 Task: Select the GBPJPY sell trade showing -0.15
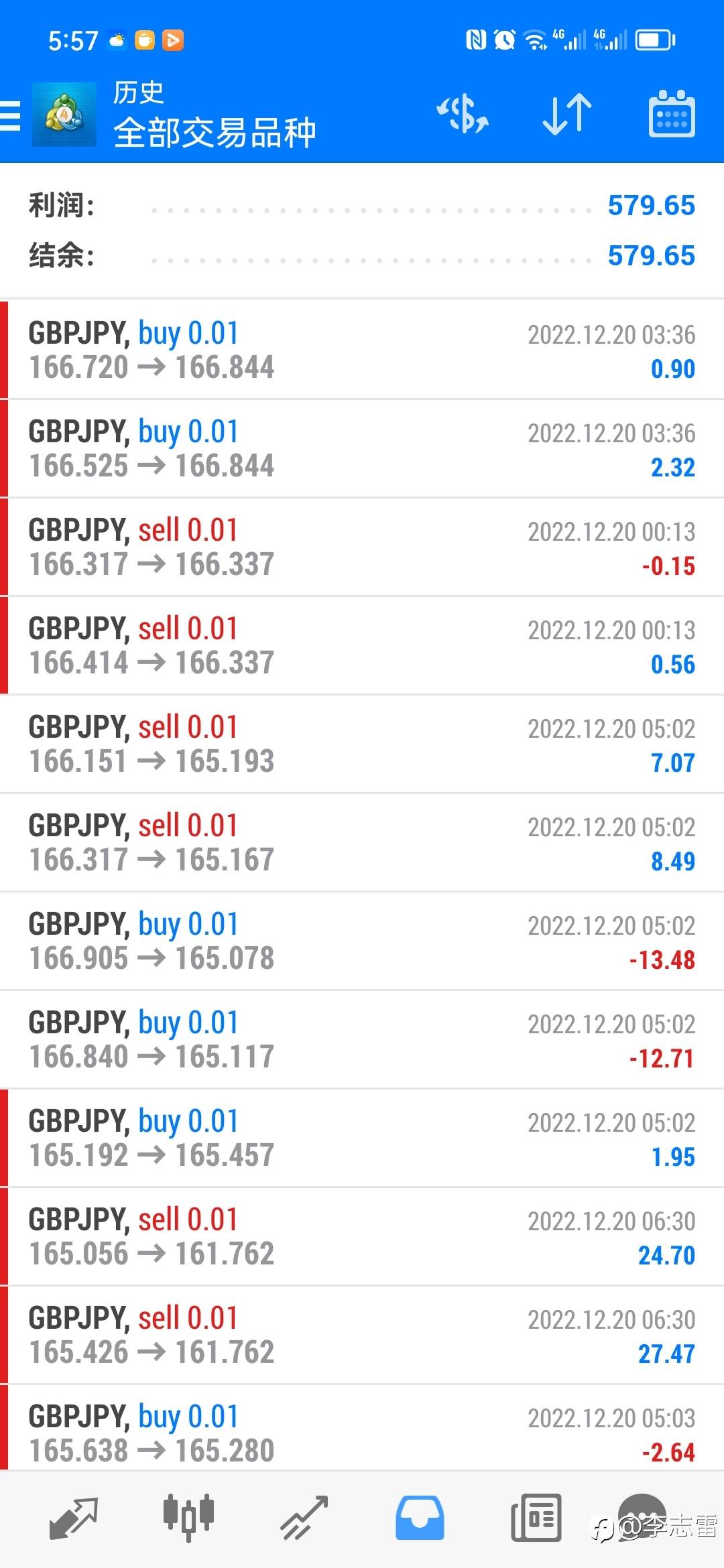362,547
